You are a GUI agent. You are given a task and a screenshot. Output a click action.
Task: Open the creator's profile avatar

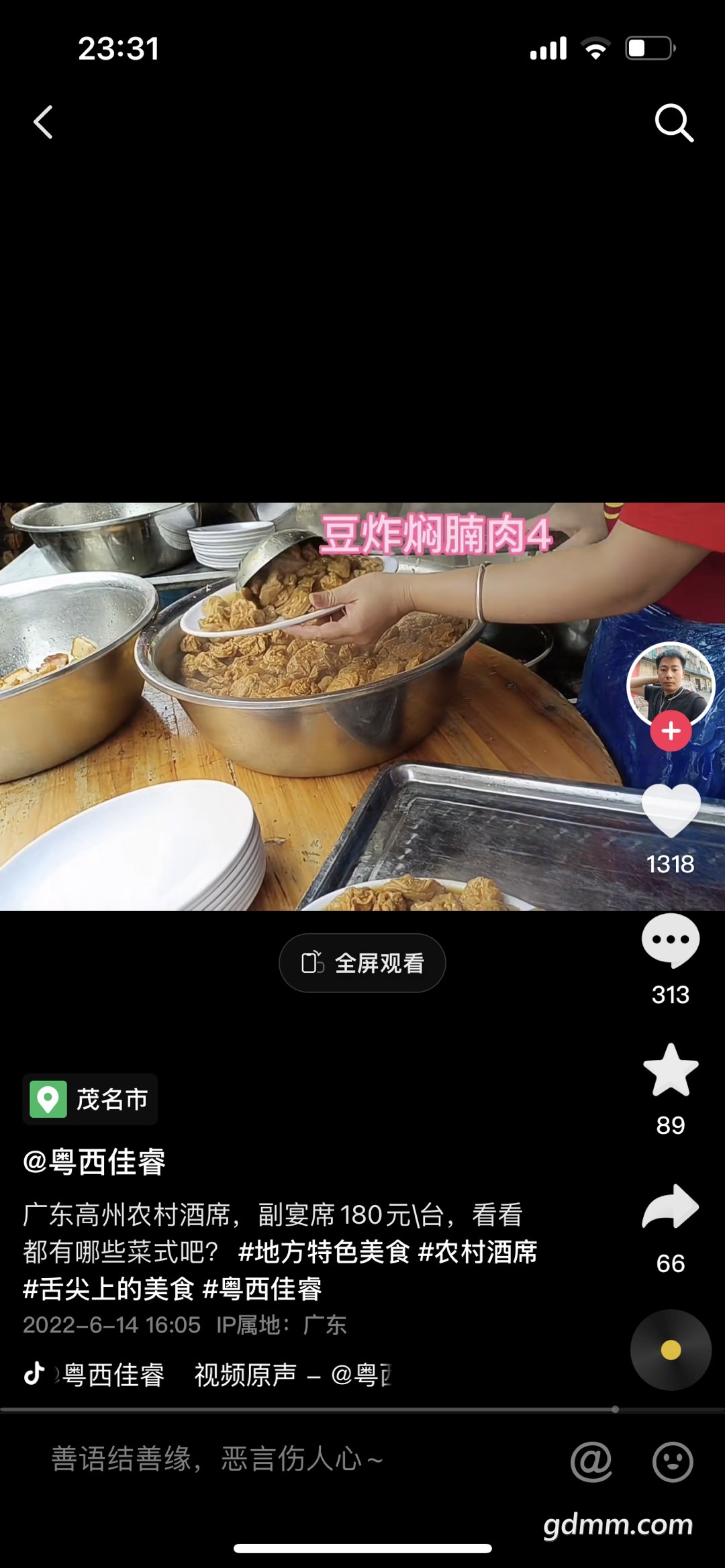[670, 684]
